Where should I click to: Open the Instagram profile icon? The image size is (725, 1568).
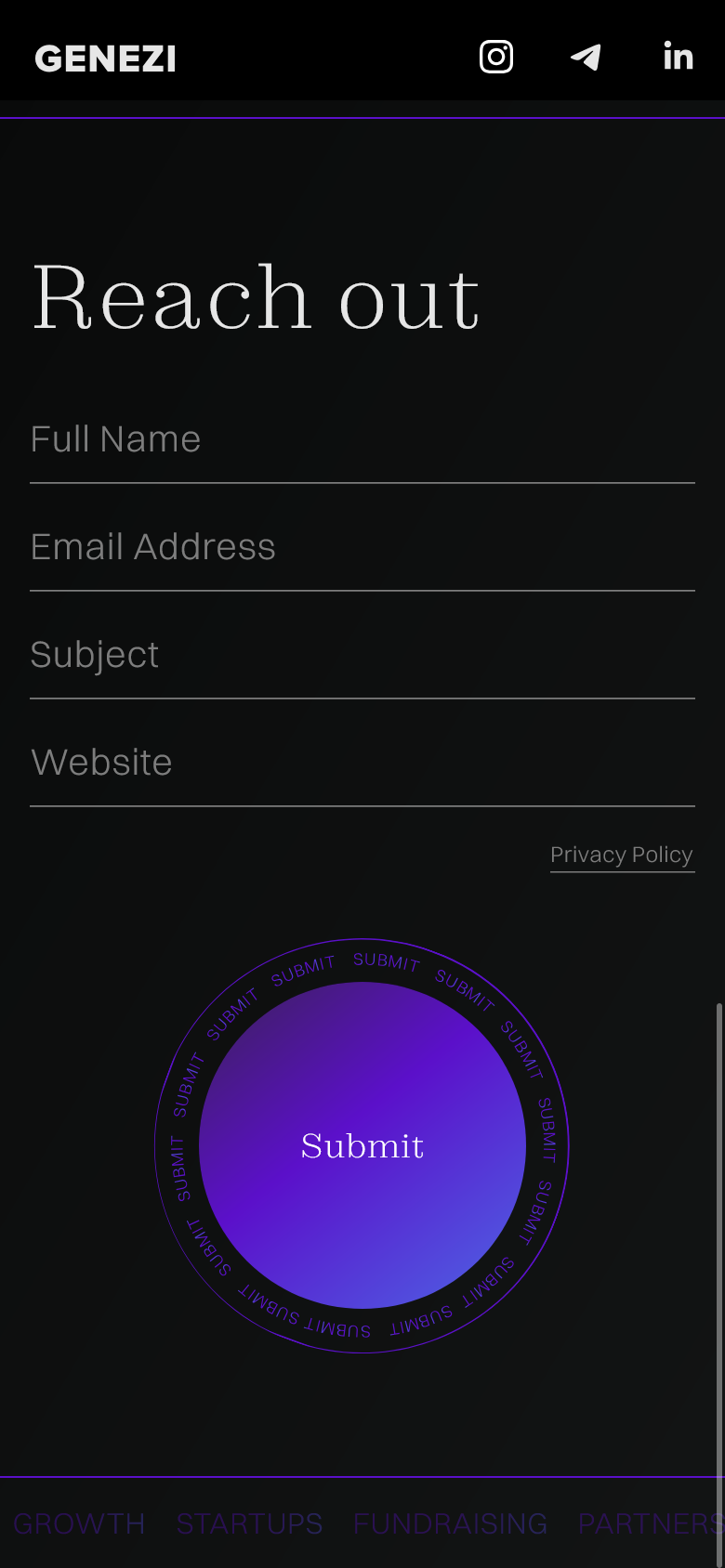(496, 58)
